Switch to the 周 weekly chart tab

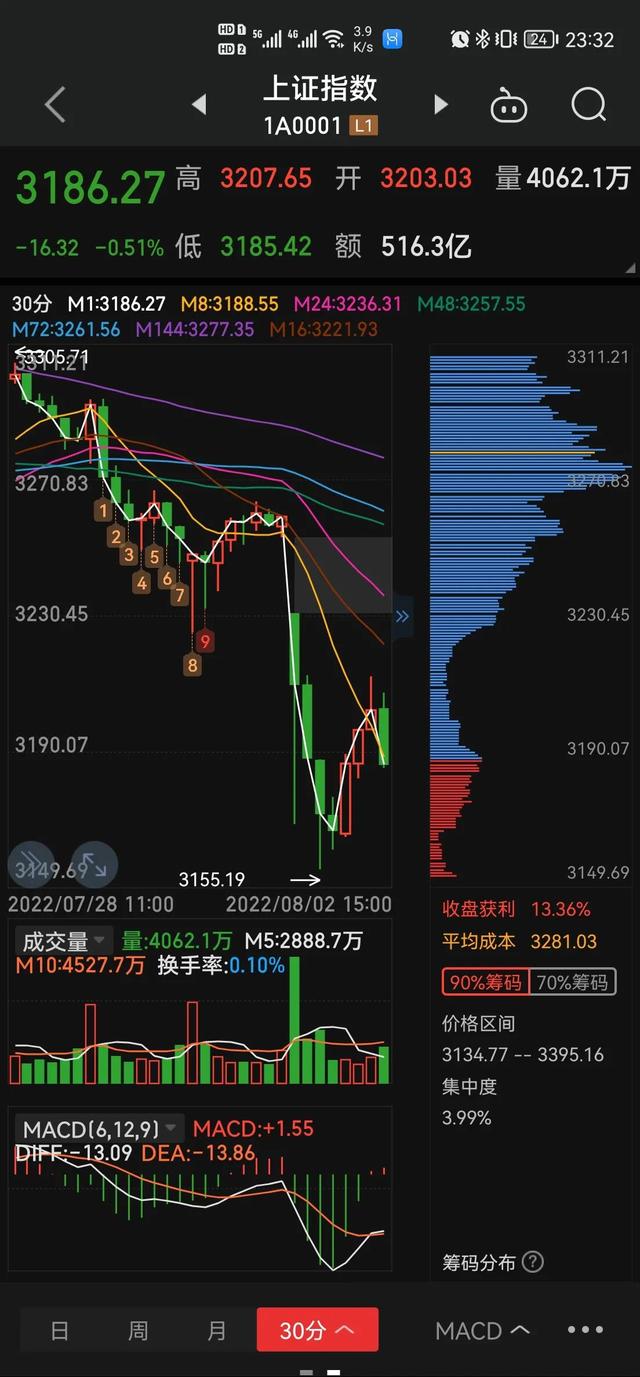click(138, 1330)
